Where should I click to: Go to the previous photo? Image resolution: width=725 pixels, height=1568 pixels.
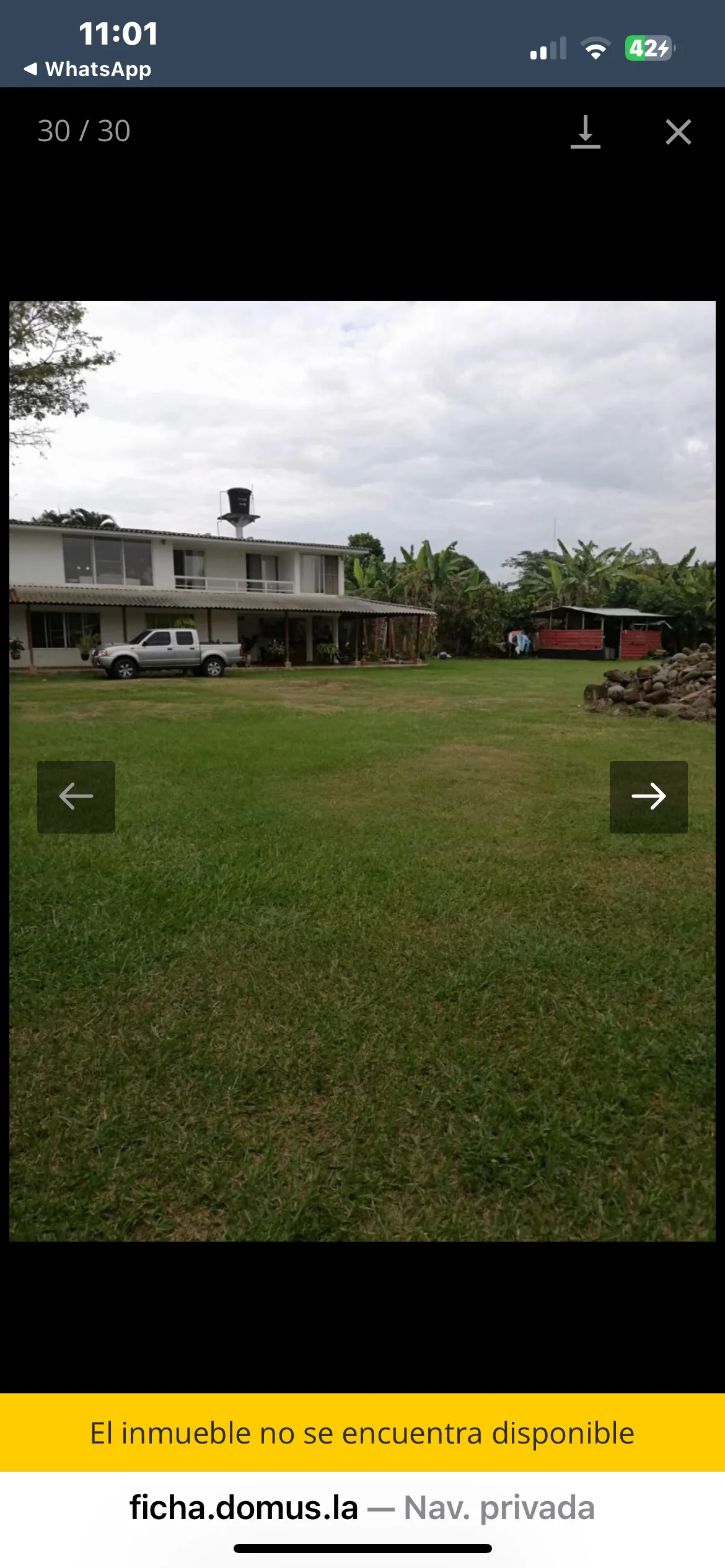click(x=76, y=796)
